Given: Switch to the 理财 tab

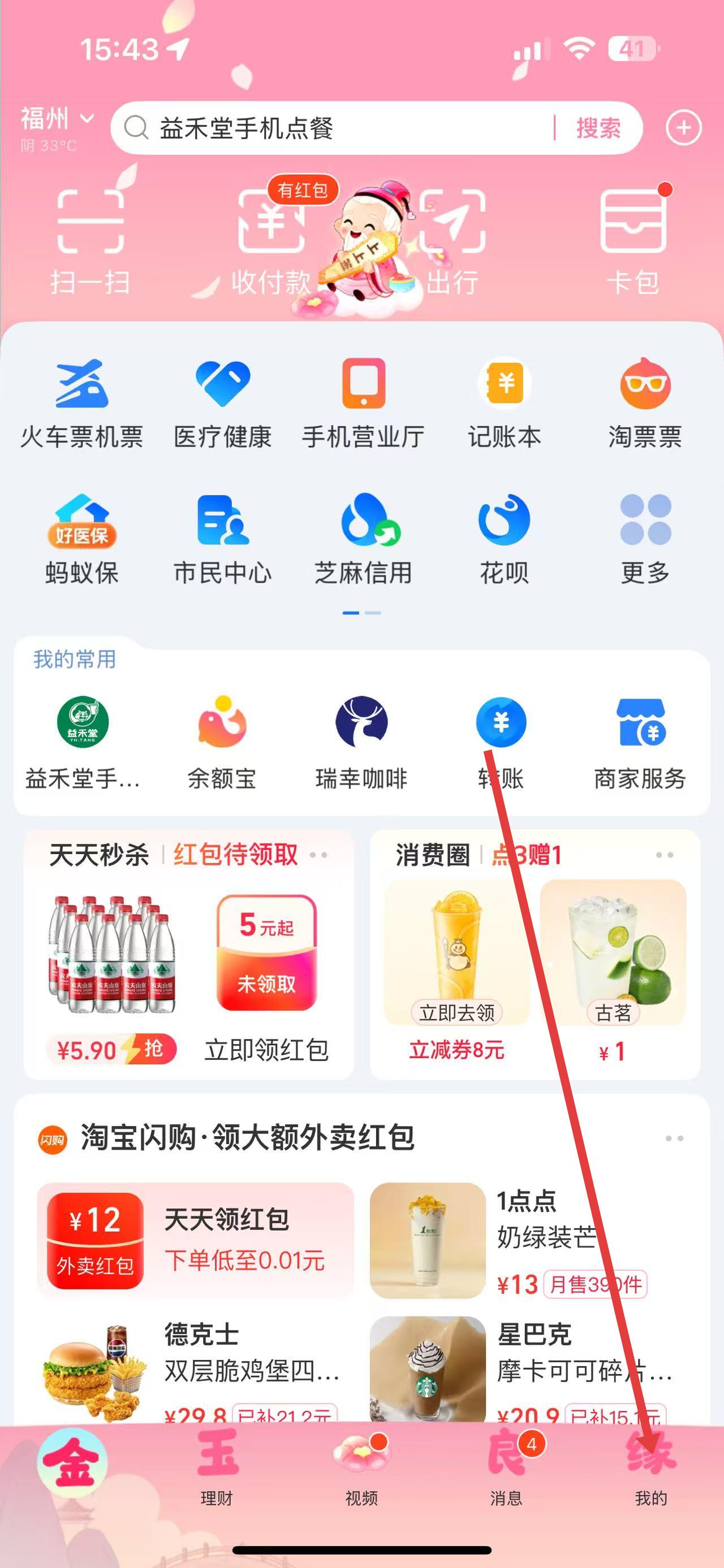Looking at the screenshot, I should point(217,1468).
